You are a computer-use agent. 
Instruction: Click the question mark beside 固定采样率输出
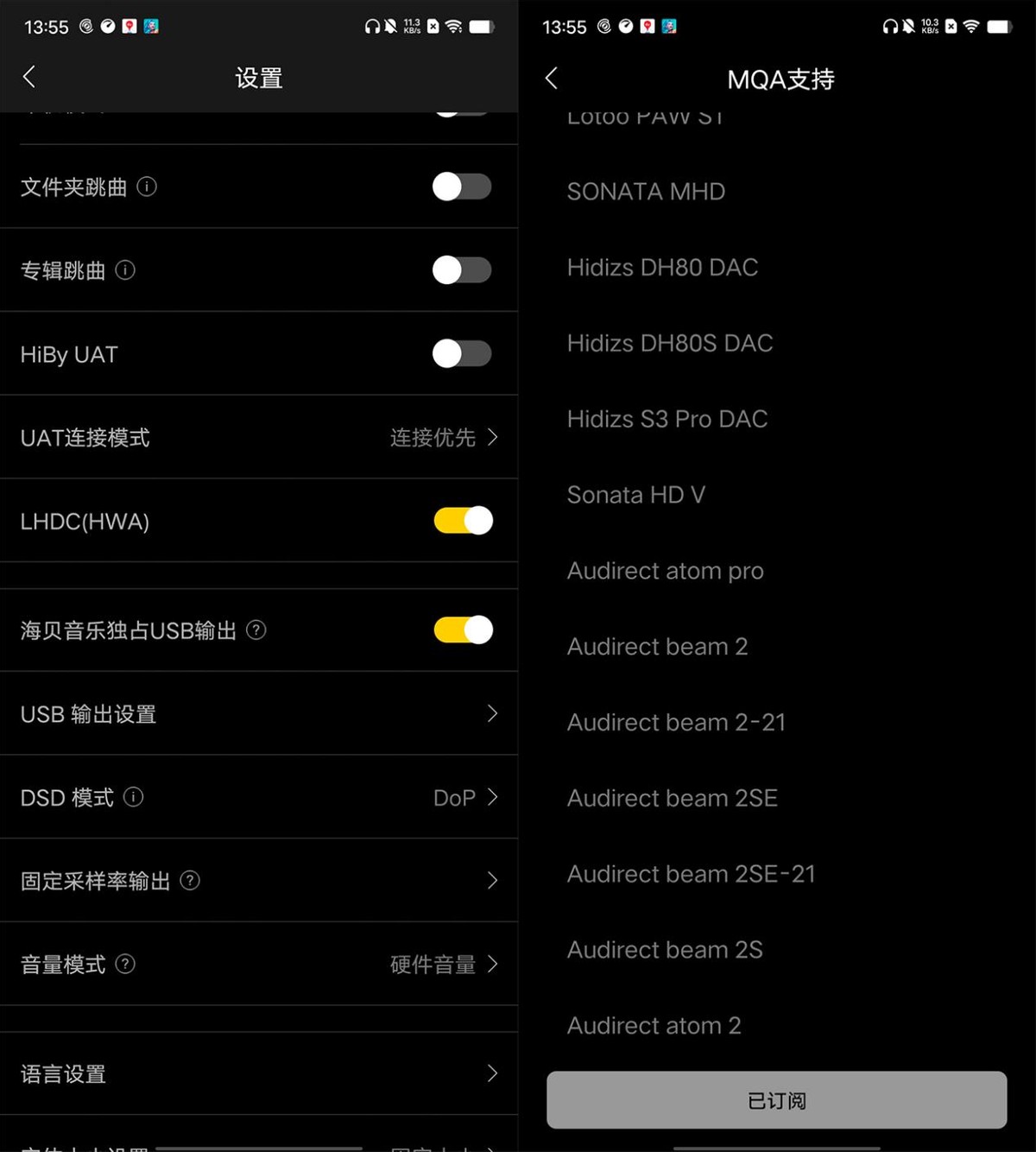[x=190, y=881]
